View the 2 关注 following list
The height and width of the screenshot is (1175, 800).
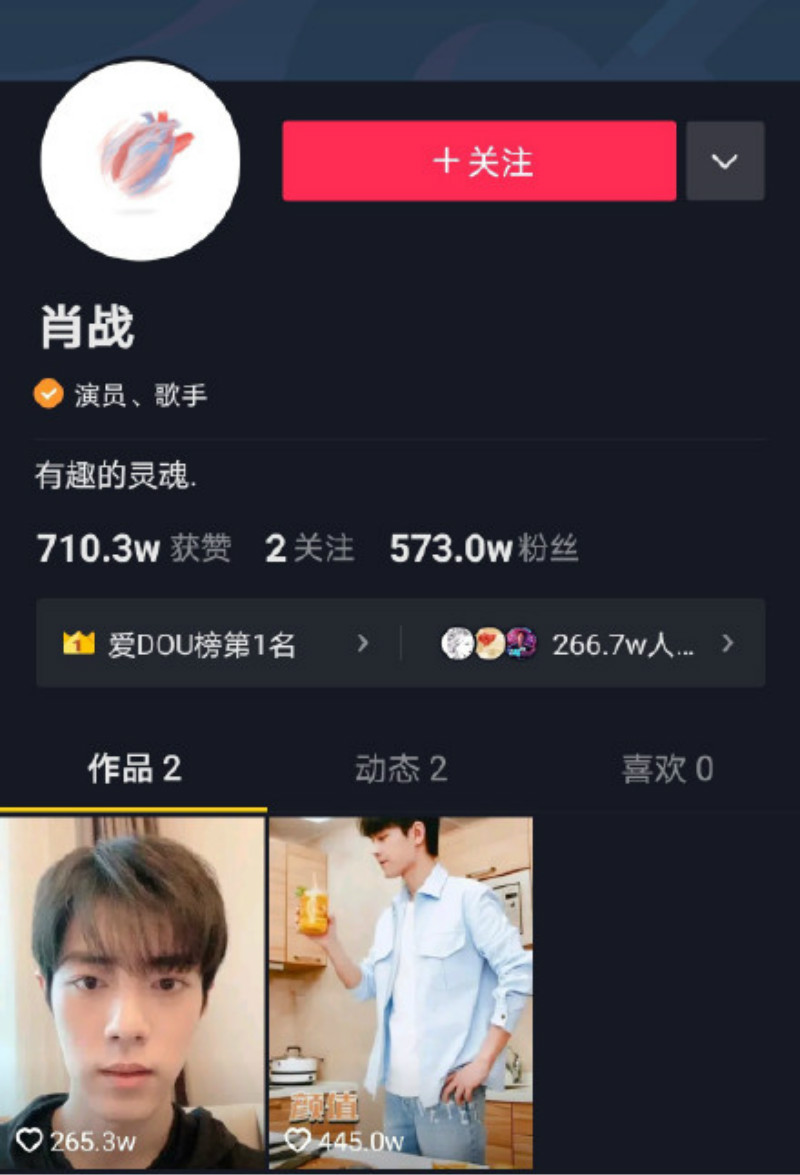click(x=309, y=548)
